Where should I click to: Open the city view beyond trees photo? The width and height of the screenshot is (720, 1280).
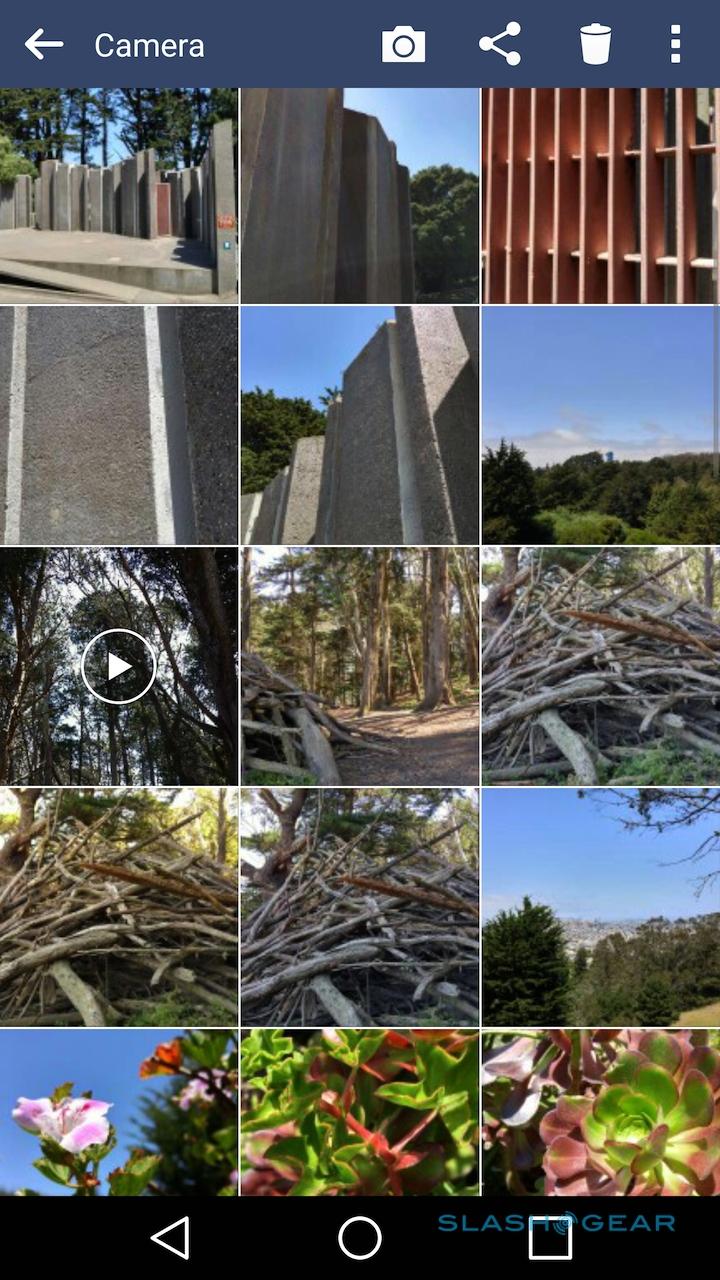(x=600, y=907)
